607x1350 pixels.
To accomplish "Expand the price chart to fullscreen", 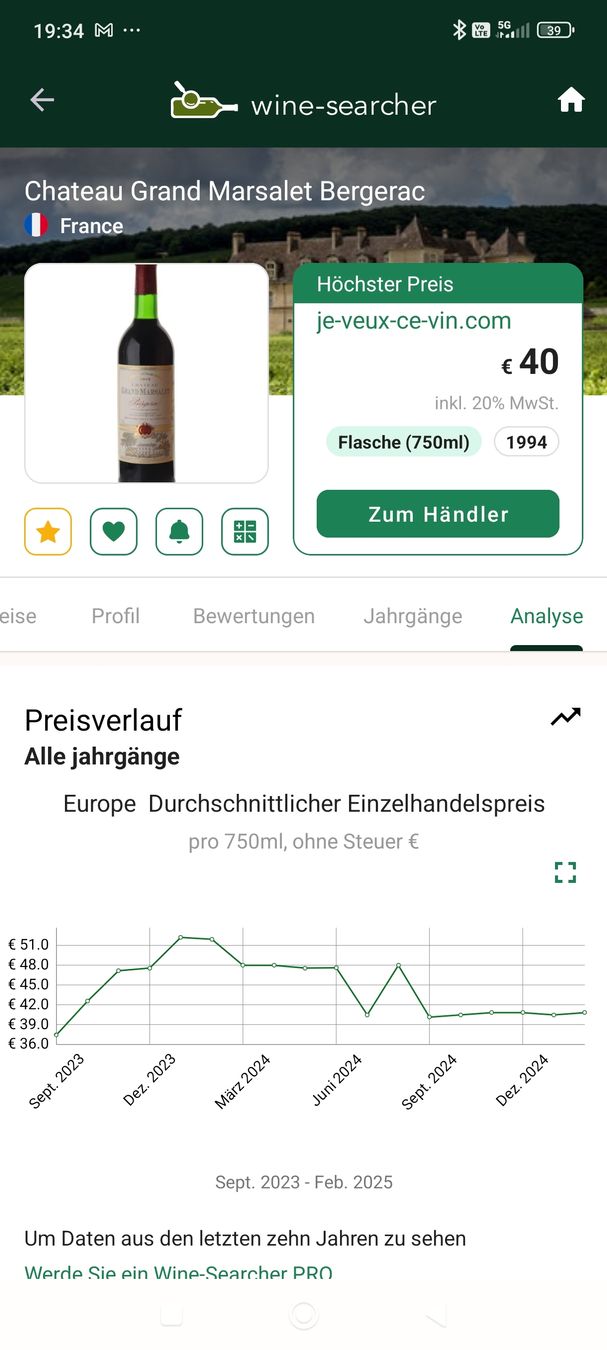I will click(566, 872).
